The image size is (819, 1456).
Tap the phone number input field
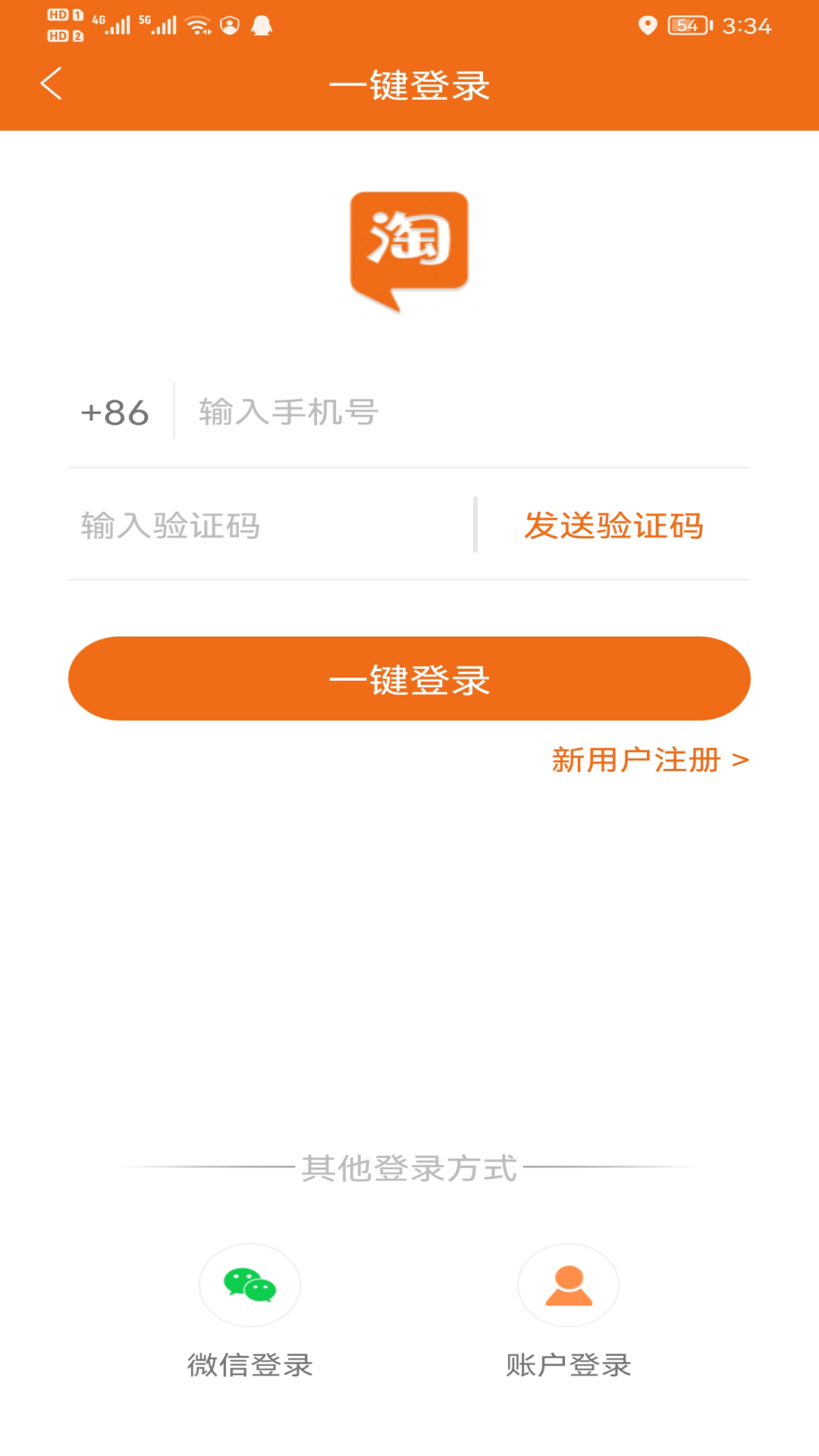click(463, 412)
